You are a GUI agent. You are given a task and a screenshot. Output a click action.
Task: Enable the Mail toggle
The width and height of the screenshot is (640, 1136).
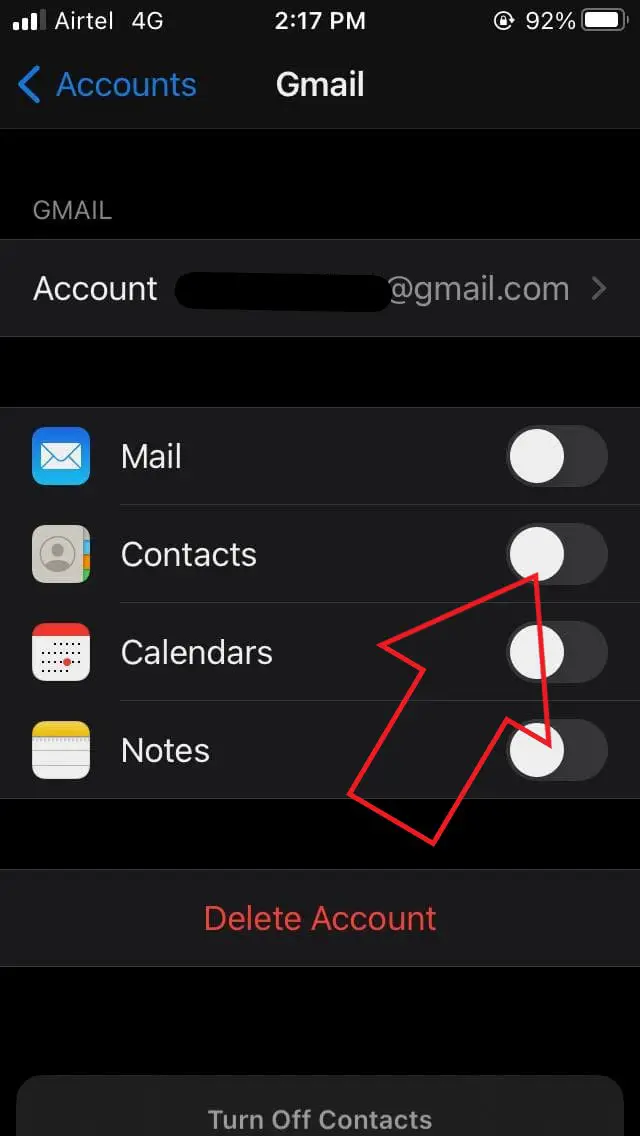click(557, 456)
